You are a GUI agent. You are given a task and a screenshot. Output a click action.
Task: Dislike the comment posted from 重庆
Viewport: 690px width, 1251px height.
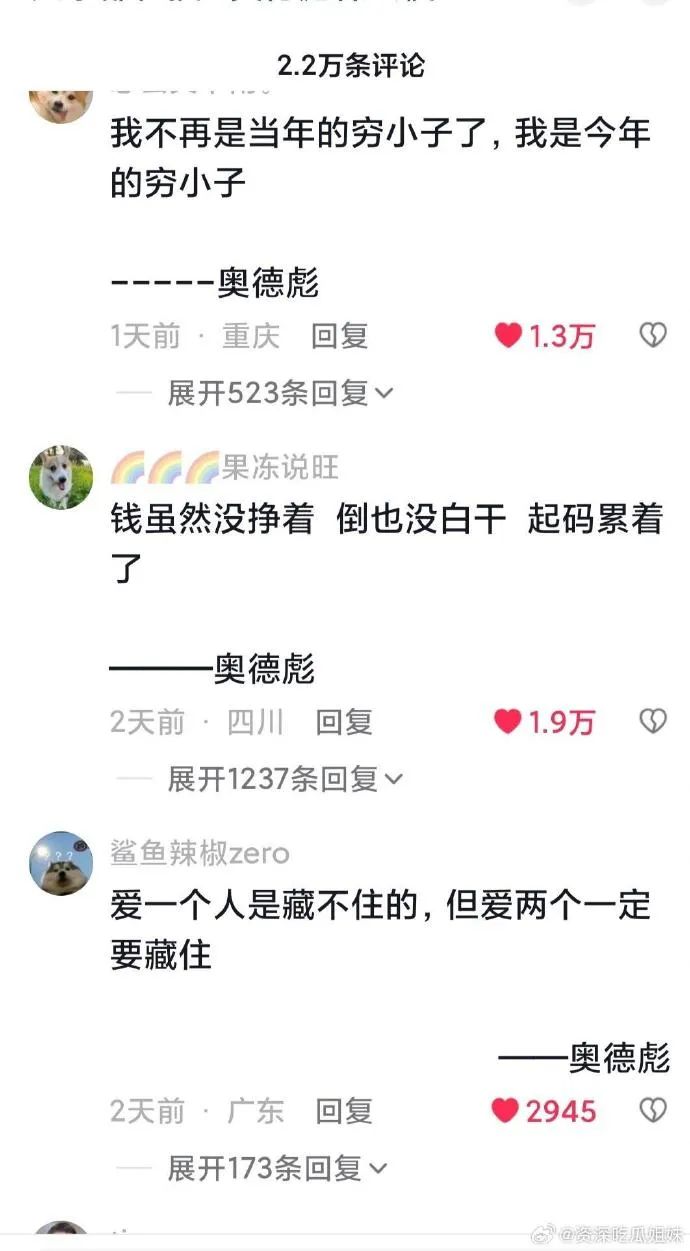653,336
